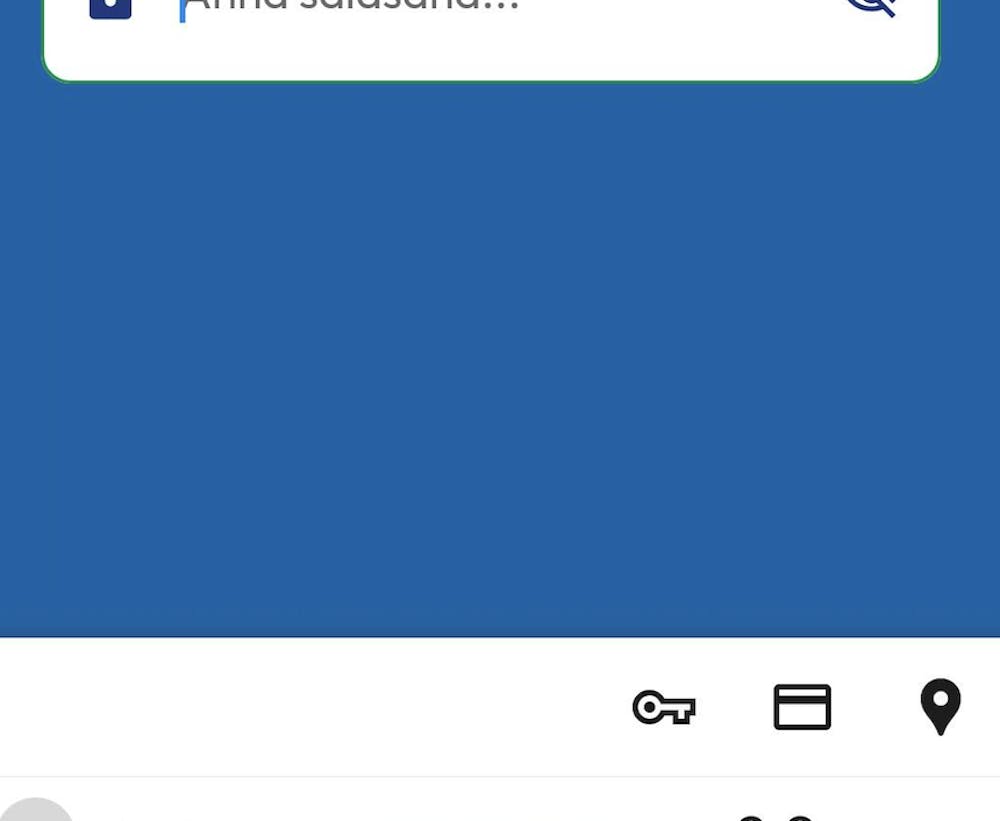Open saved addresses via the location pin
Image resolution: width=1000 pixels, height=821 pixels.
pyautogui.click(x=940, y=706)
